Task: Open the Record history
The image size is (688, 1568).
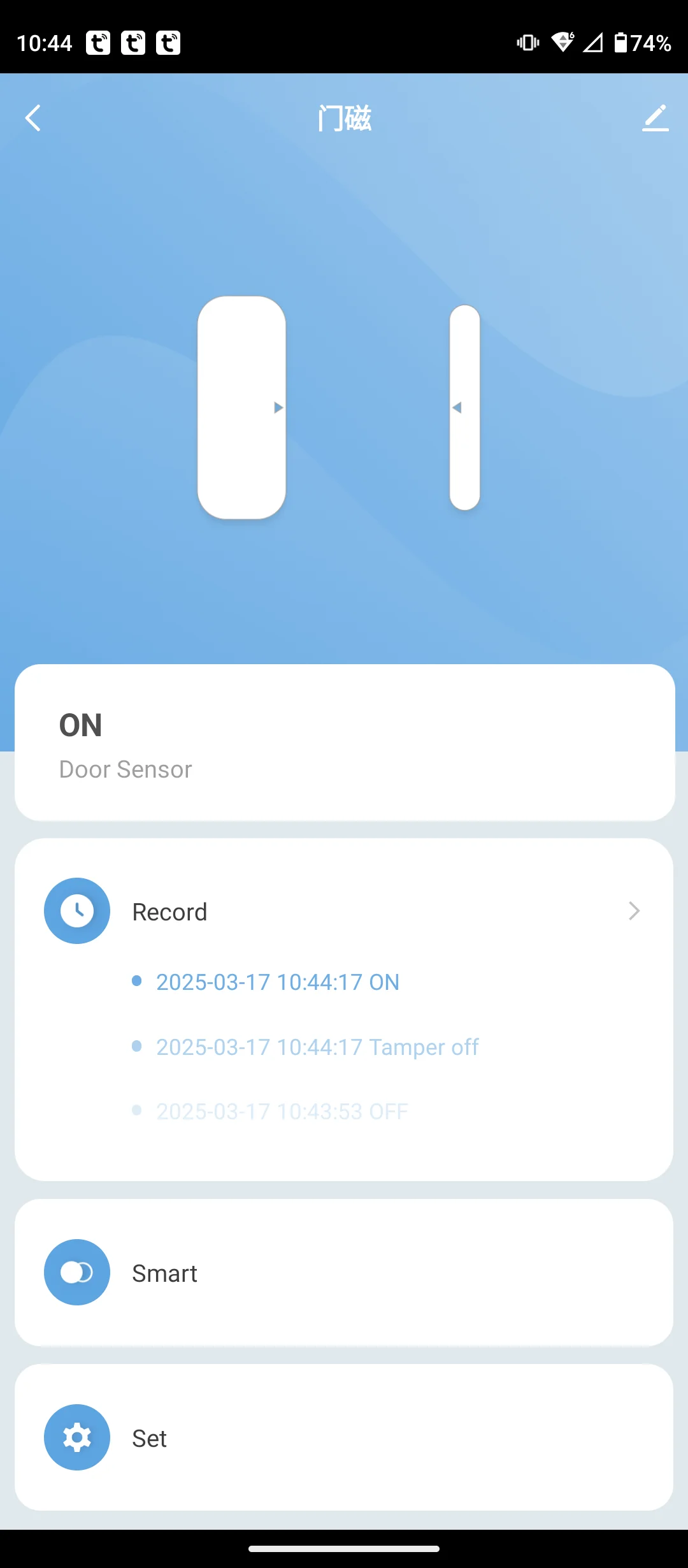Action: (x=344, y=911)
